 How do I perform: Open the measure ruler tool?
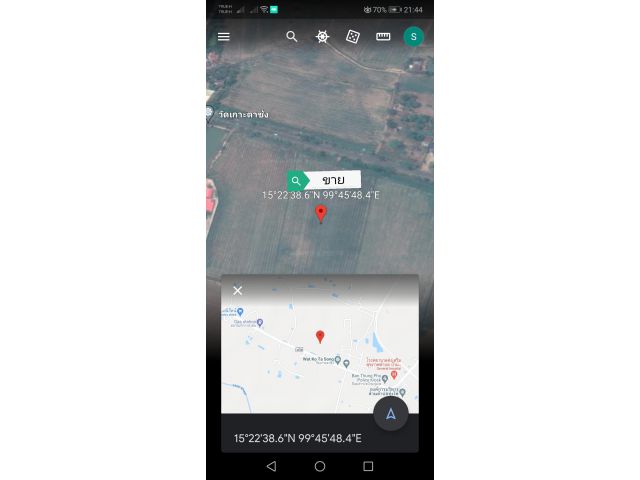point(383,36)
